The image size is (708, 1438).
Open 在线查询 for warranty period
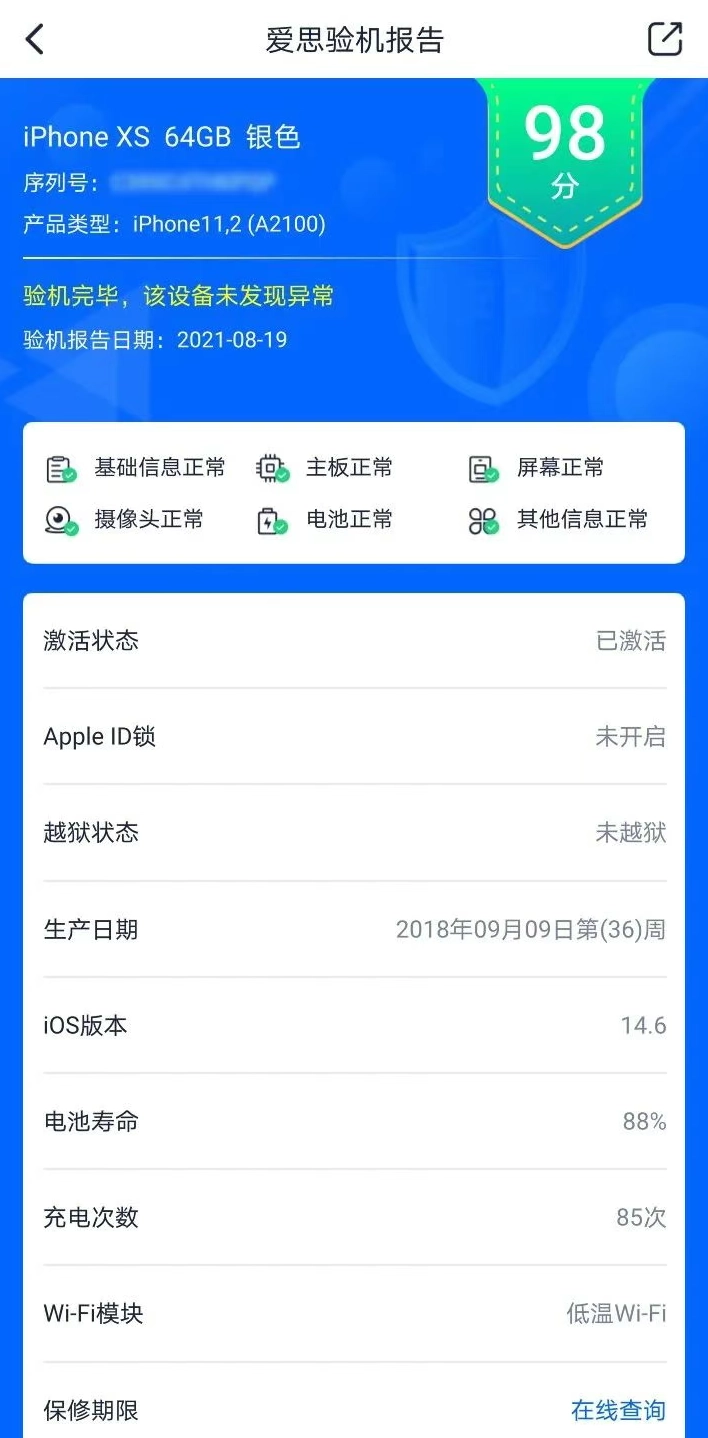click(x=618, y=1410)
